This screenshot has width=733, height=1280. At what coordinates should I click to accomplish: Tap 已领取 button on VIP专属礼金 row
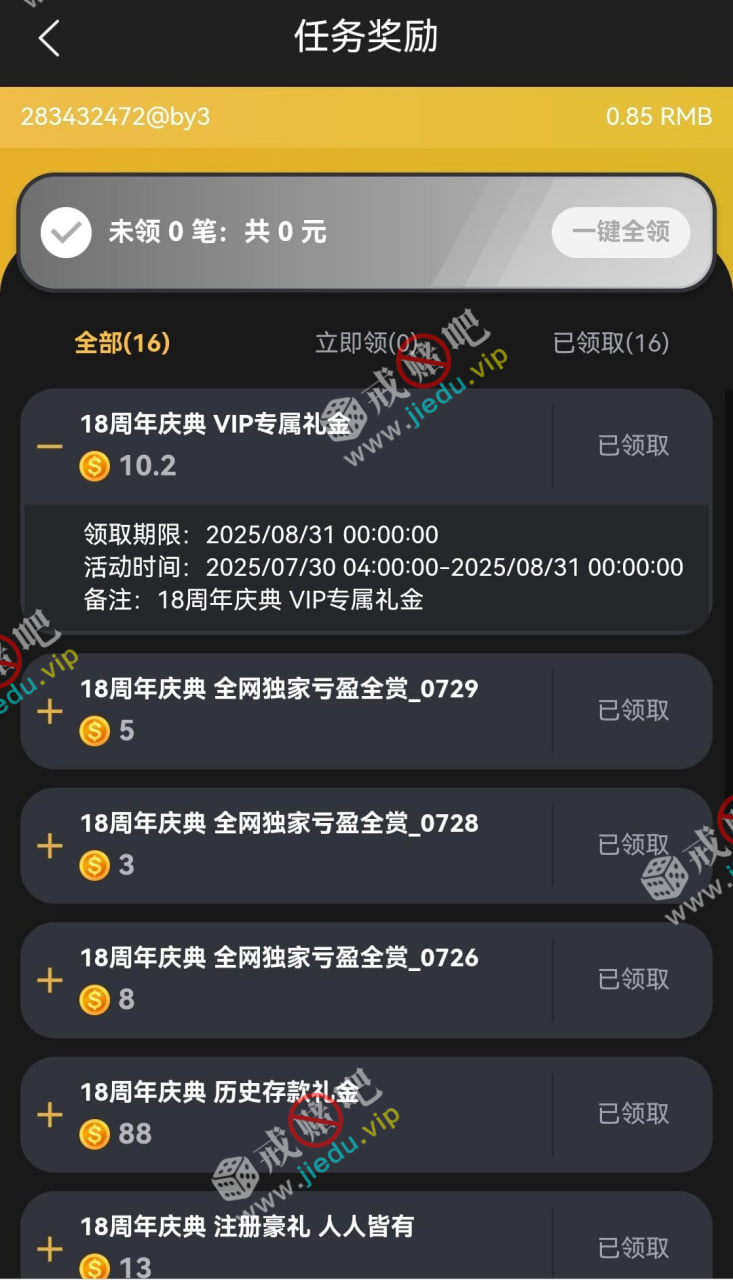633,446
